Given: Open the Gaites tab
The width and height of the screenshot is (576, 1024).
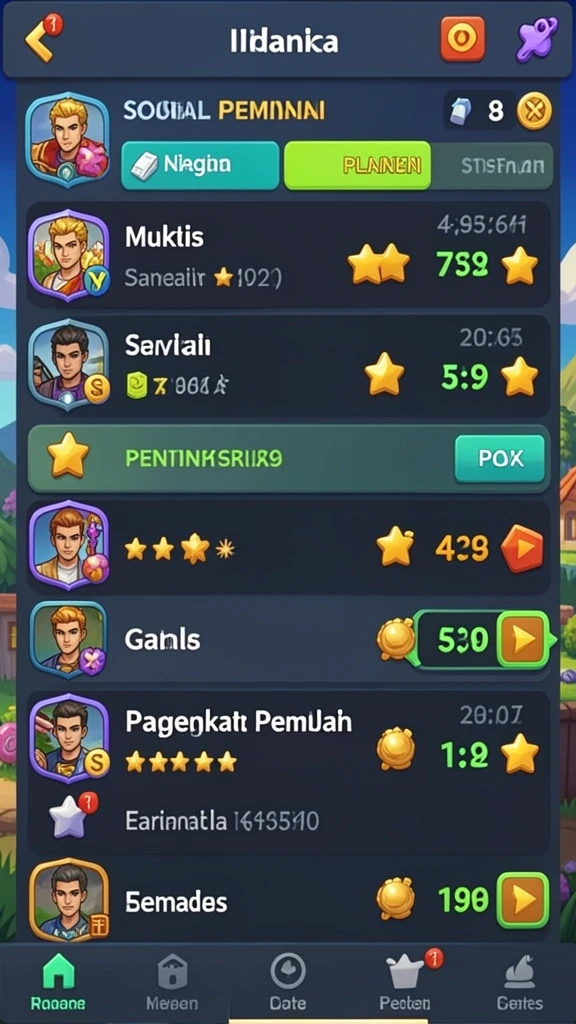Looking at the screenshot, I should coord(519,983).
